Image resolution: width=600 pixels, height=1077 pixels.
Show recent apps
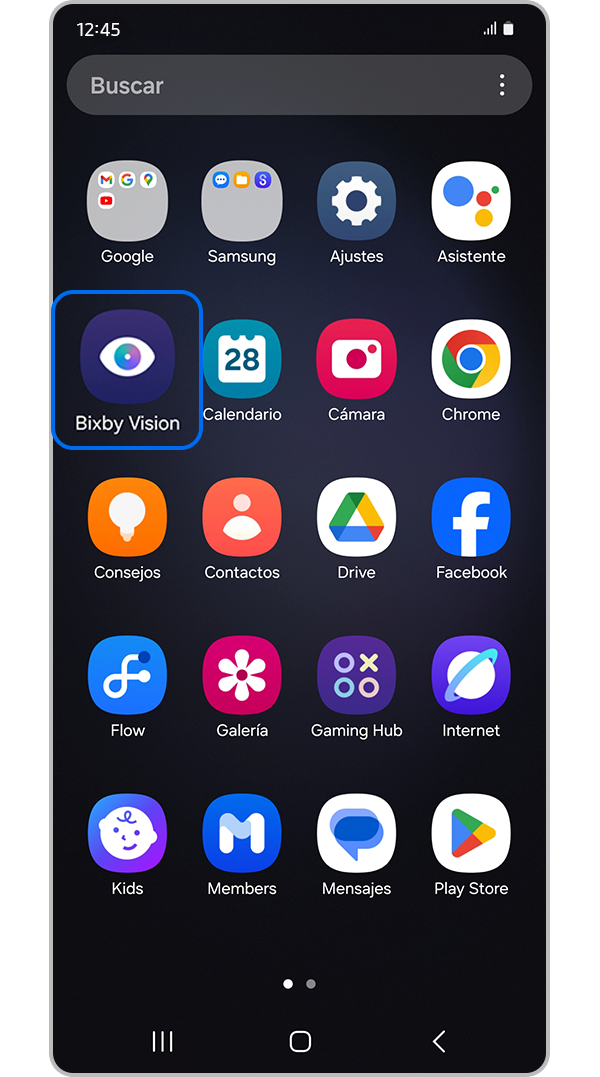[162, 1041]
